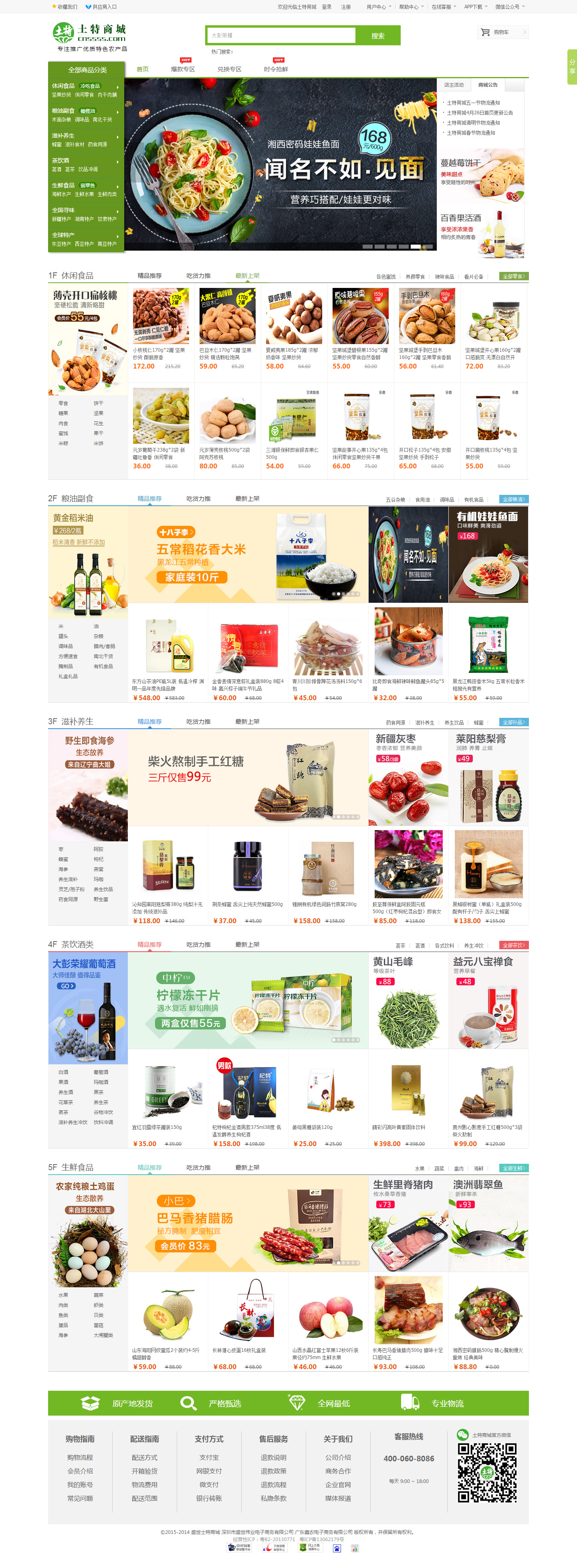Read the 土特商城五一节物流通知 announcement
This screenshot has width=577, height=1568.
point(473,103)
